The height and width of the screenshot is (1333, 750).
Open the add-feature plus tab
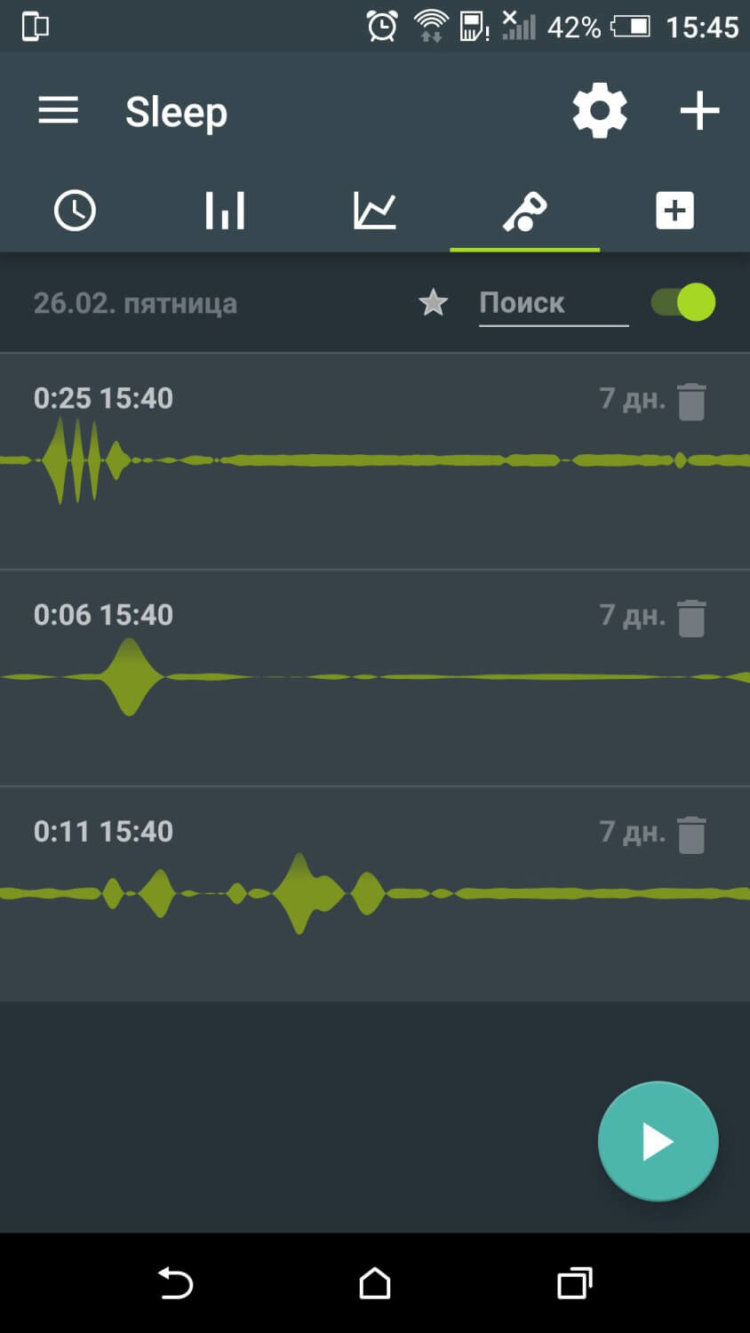(674, 211)
